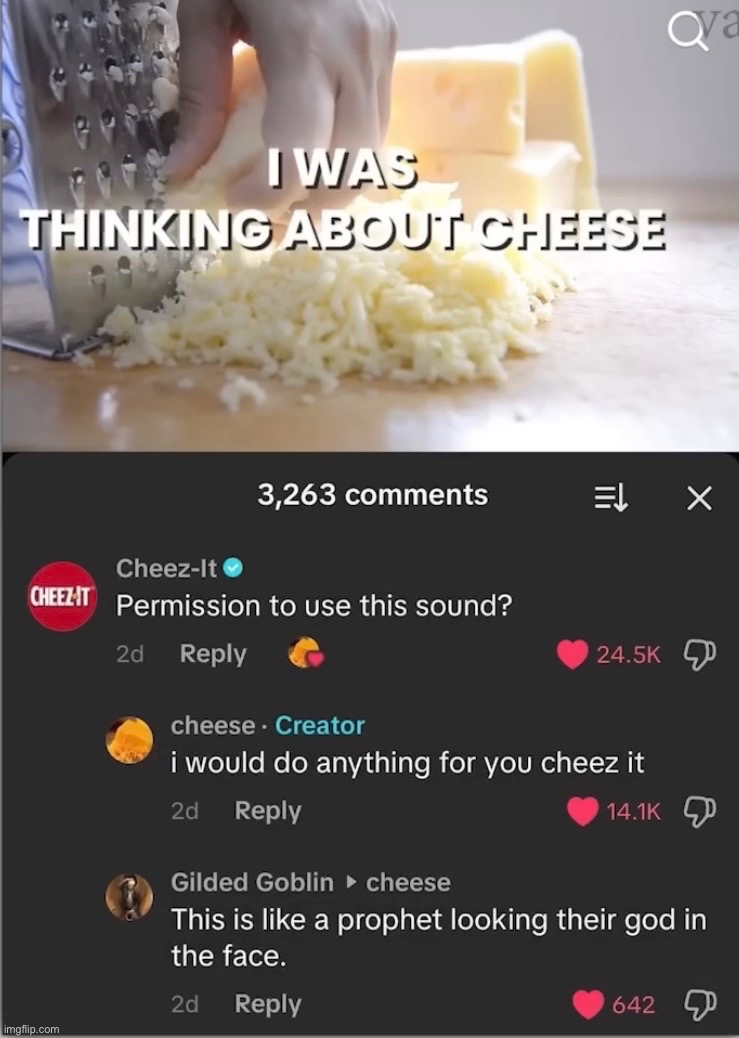
Task: Heart the cheese creator's reply
Action: coord(586,810)
